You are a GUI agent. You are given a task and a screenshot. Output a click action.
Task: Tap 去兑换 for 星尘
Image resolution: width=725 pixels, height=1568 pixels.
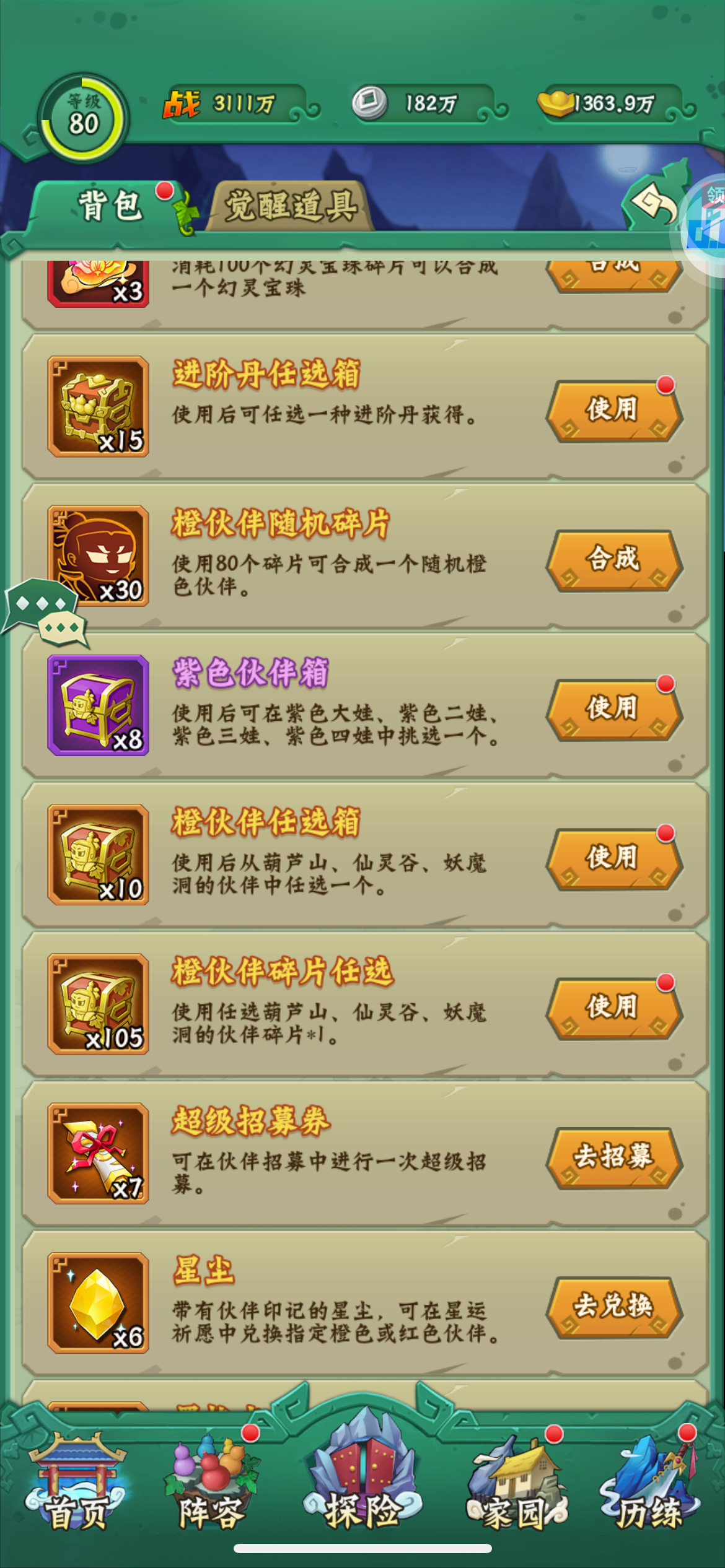click(x=613, y=1306)
